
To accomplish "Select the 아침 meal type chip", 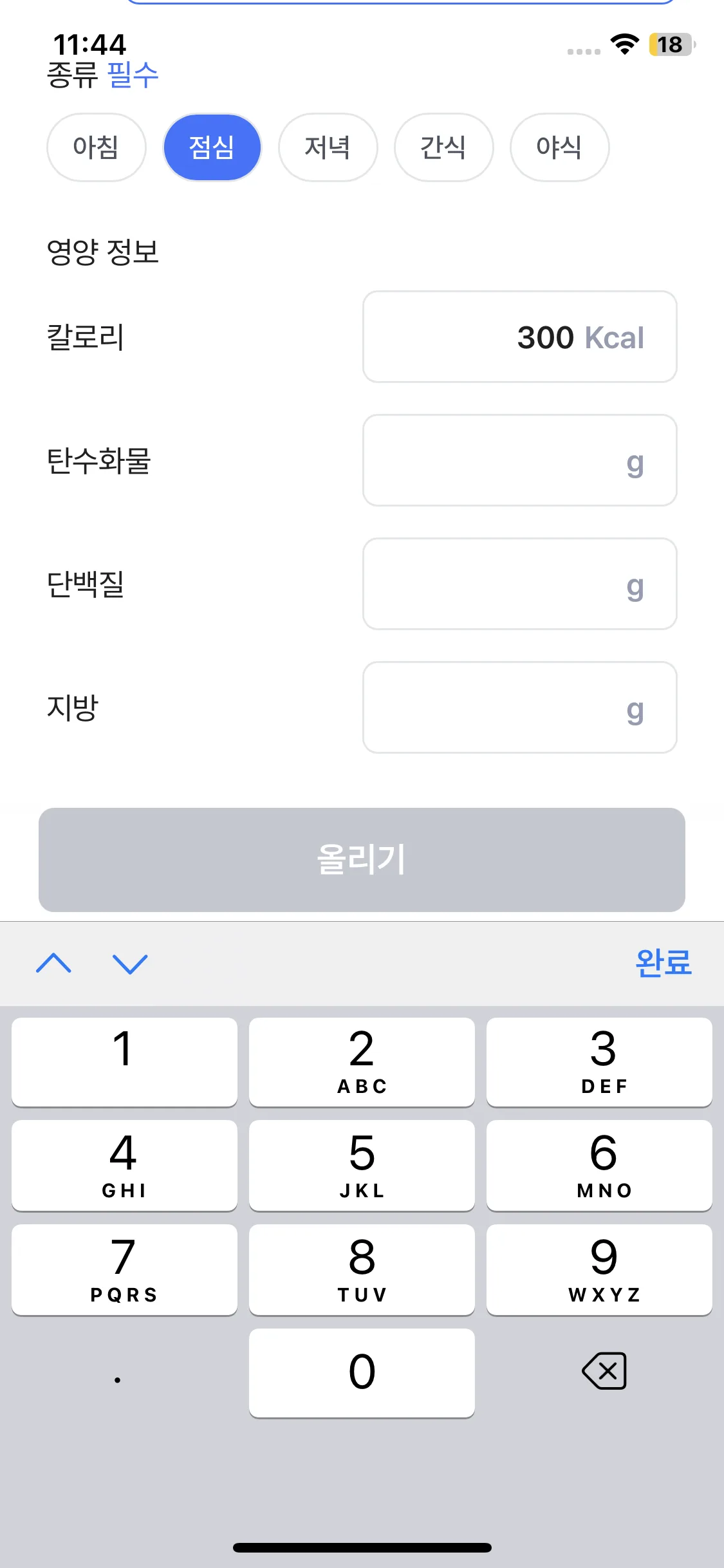I will [96, 147].
